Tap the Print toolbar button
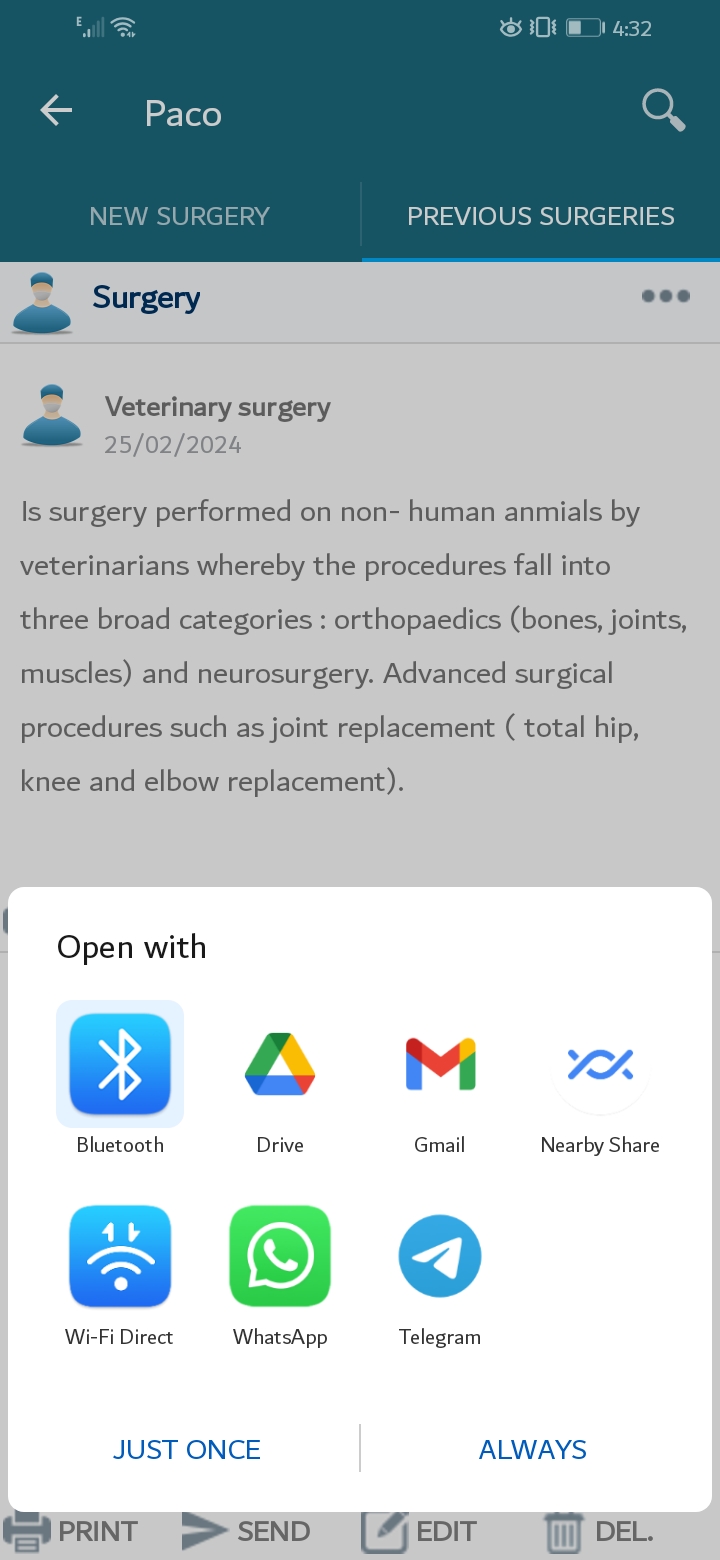The image size is (720, 1560). pos(72,1531)
